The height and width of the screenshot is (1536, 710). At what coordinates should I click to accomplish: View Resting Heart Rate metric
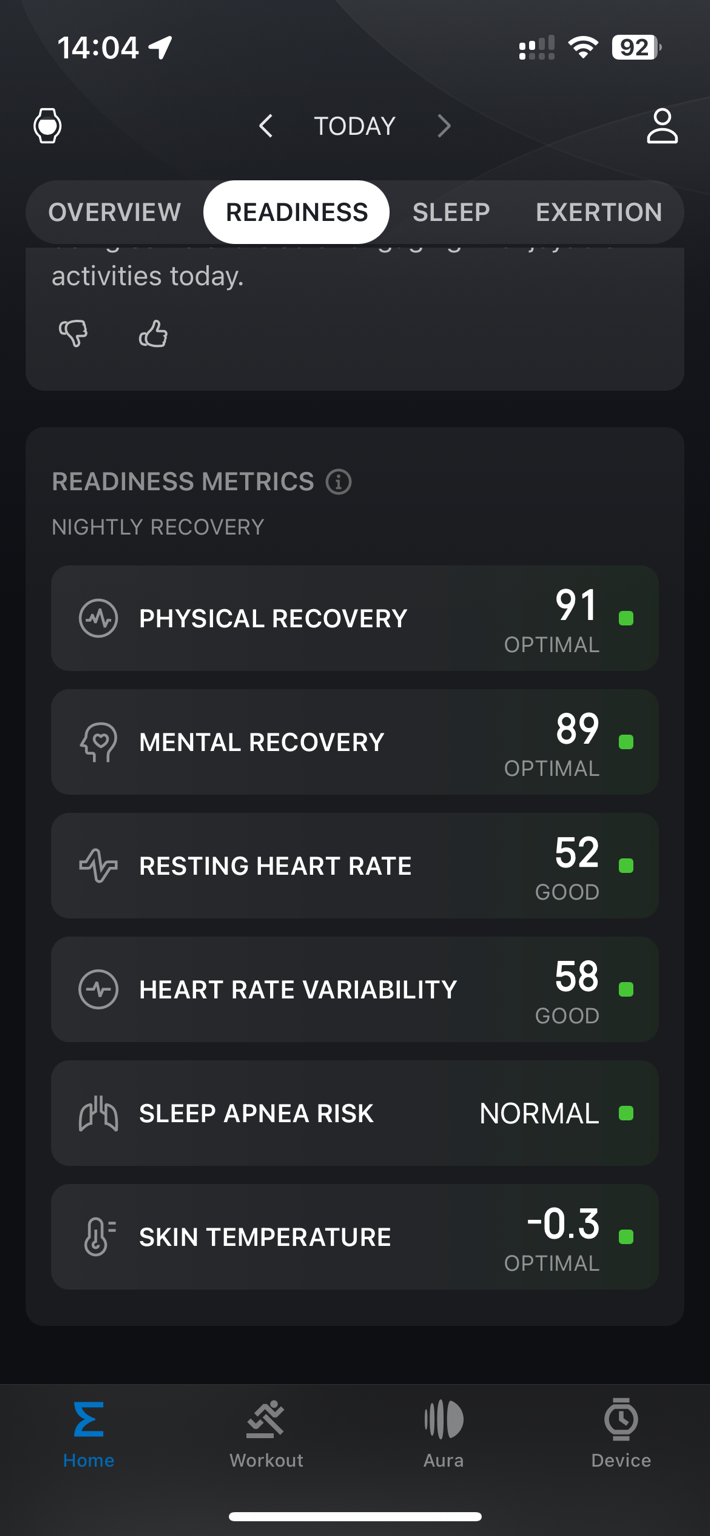355,866
